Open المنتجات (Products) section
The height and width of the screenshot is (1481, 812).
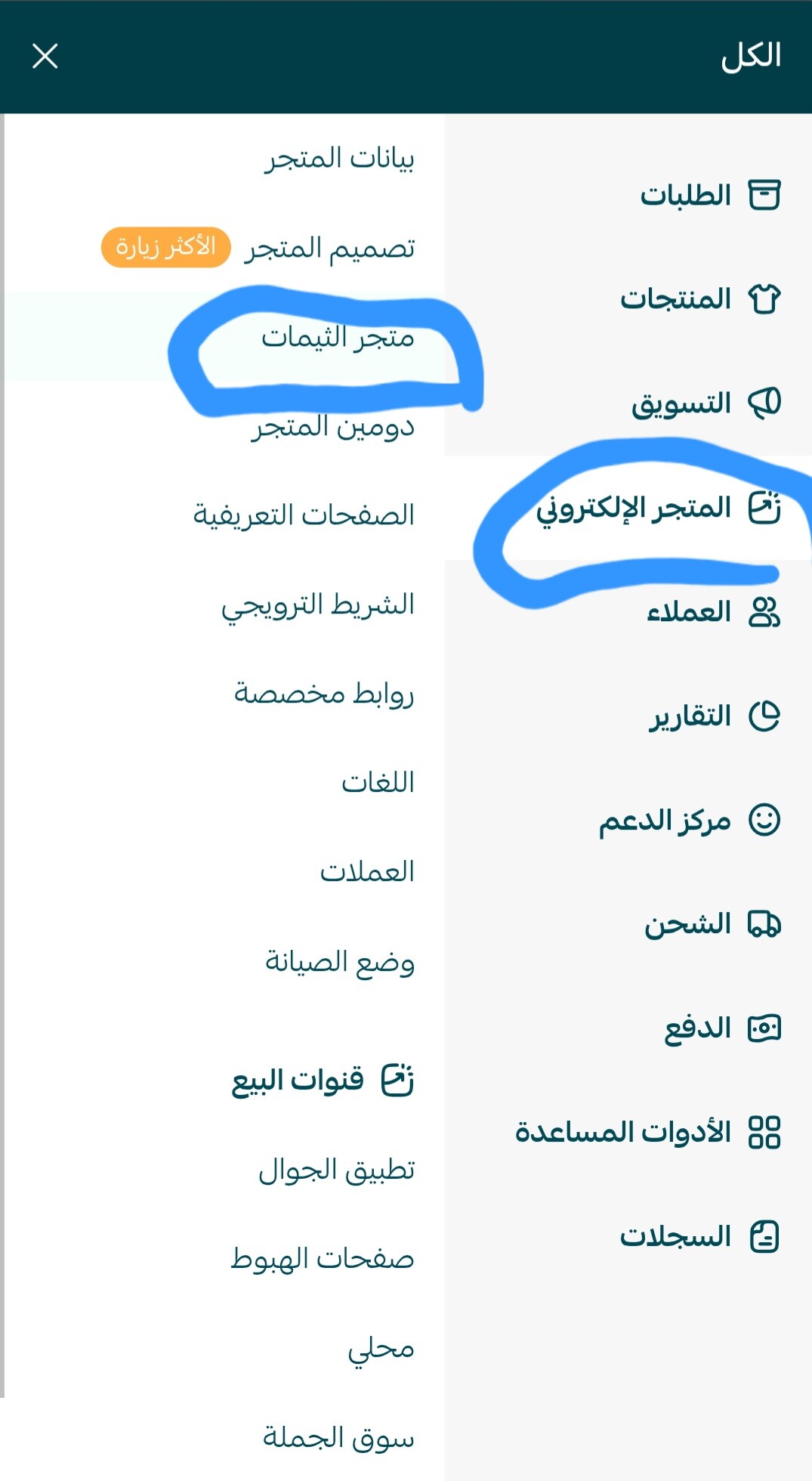[x=699, y=299]
